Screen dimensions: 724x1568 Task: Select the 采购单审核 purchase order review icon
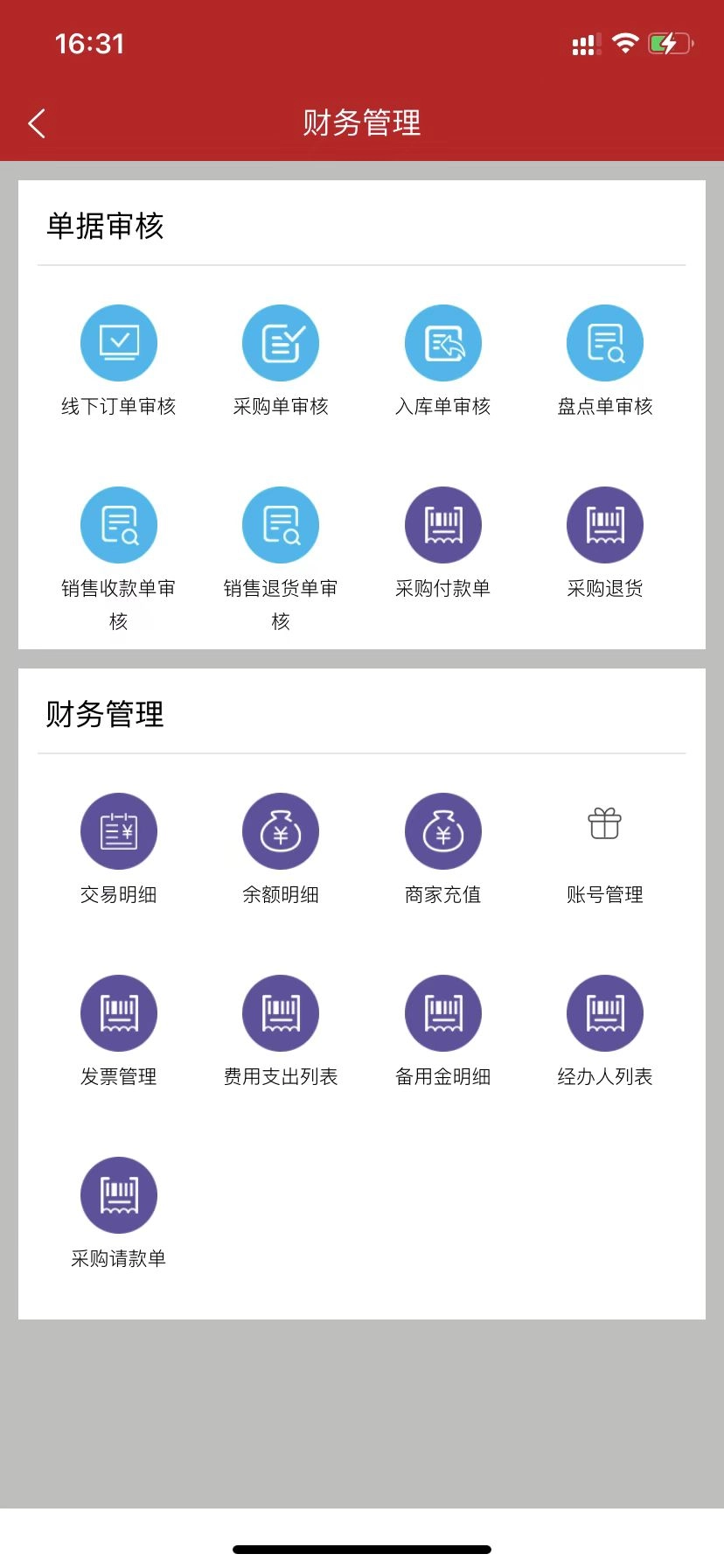tap(281, 342)
